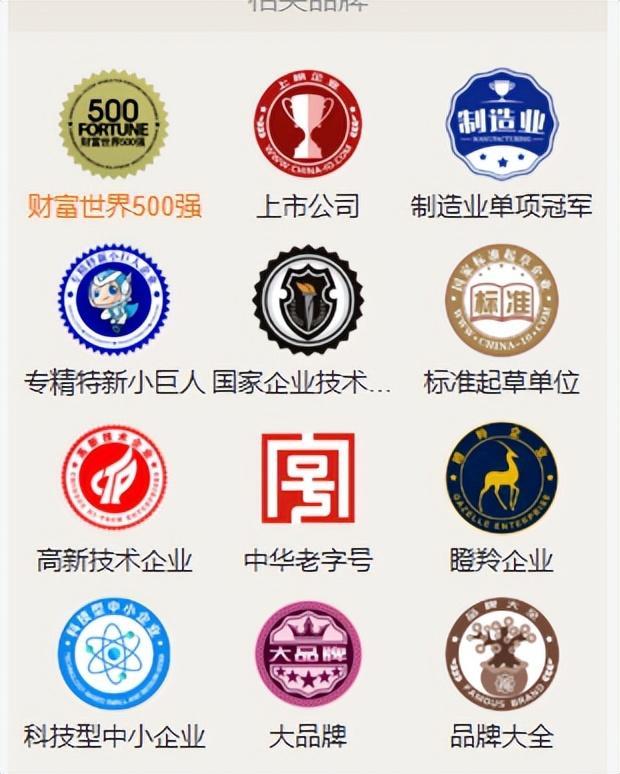Open the 瞪羚企业 category
The width and height of the screenshot is (620, 774).
pyautogui.click(x=501, y=478)
